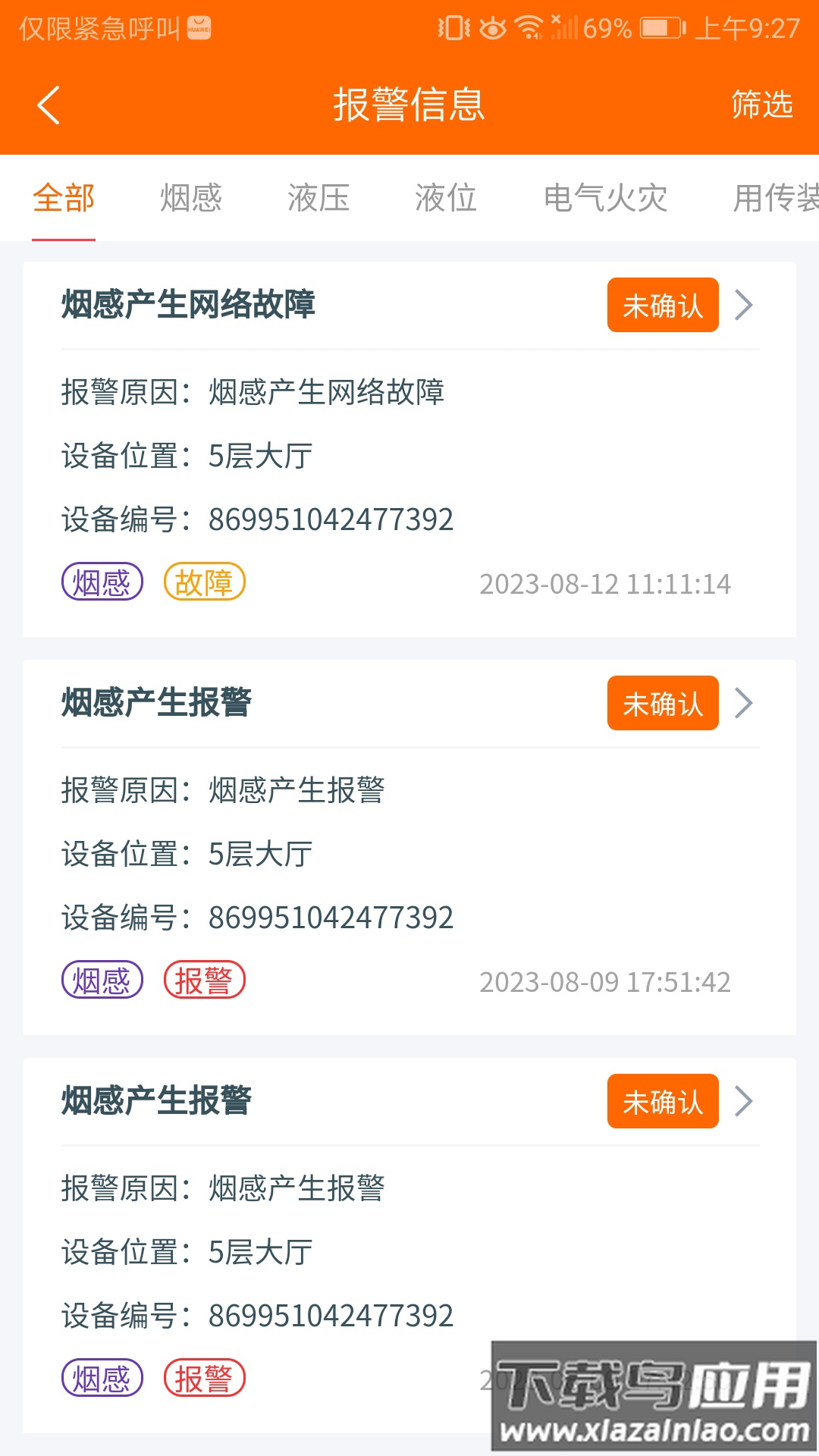The height and width of the screenshot is (1456, 819).
Task: Tap the back arrow in the header
Action: tap(49, 105)
